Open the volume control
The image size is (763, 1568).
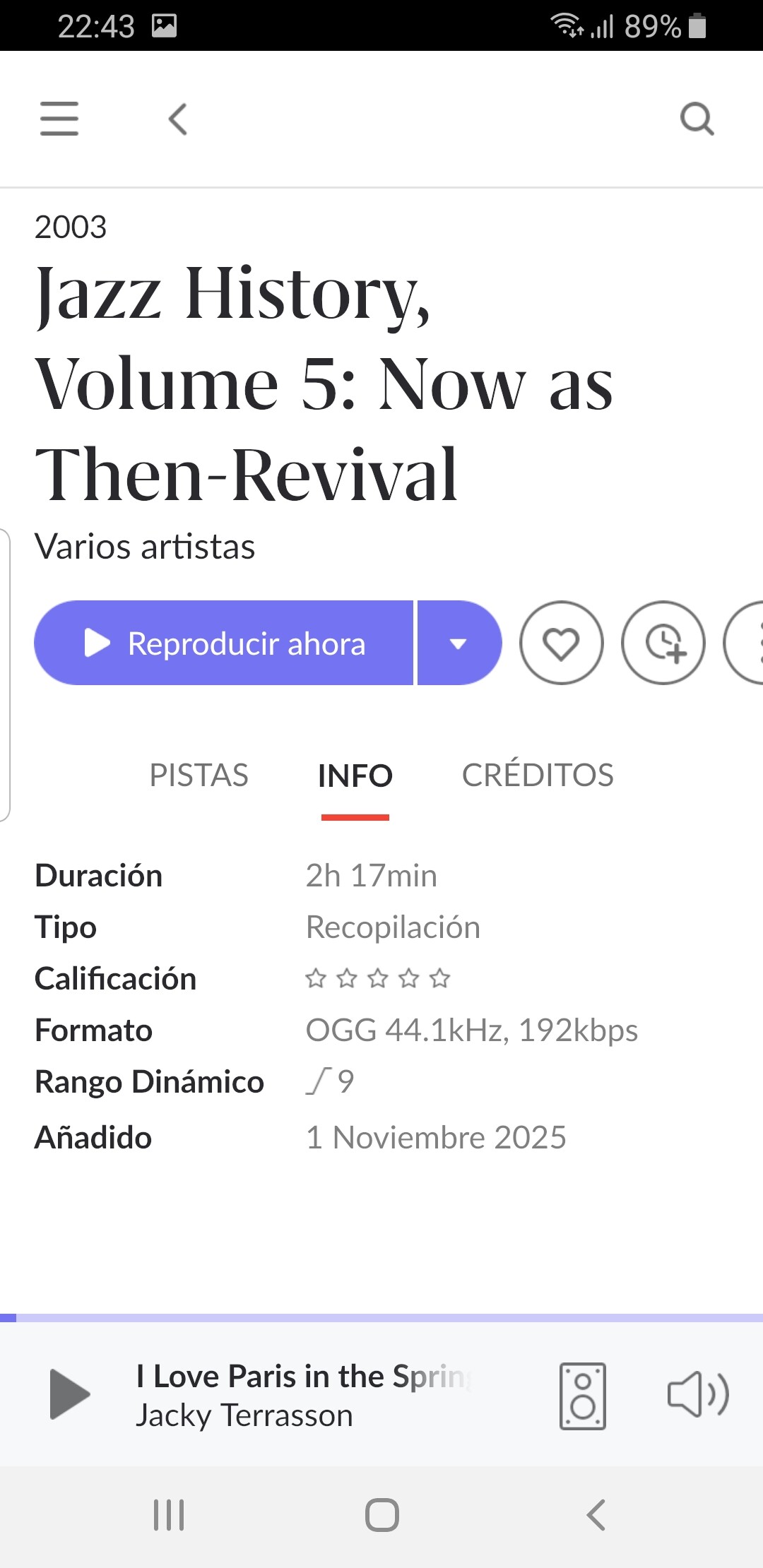pyautogui.click(x=698, y=1394)
